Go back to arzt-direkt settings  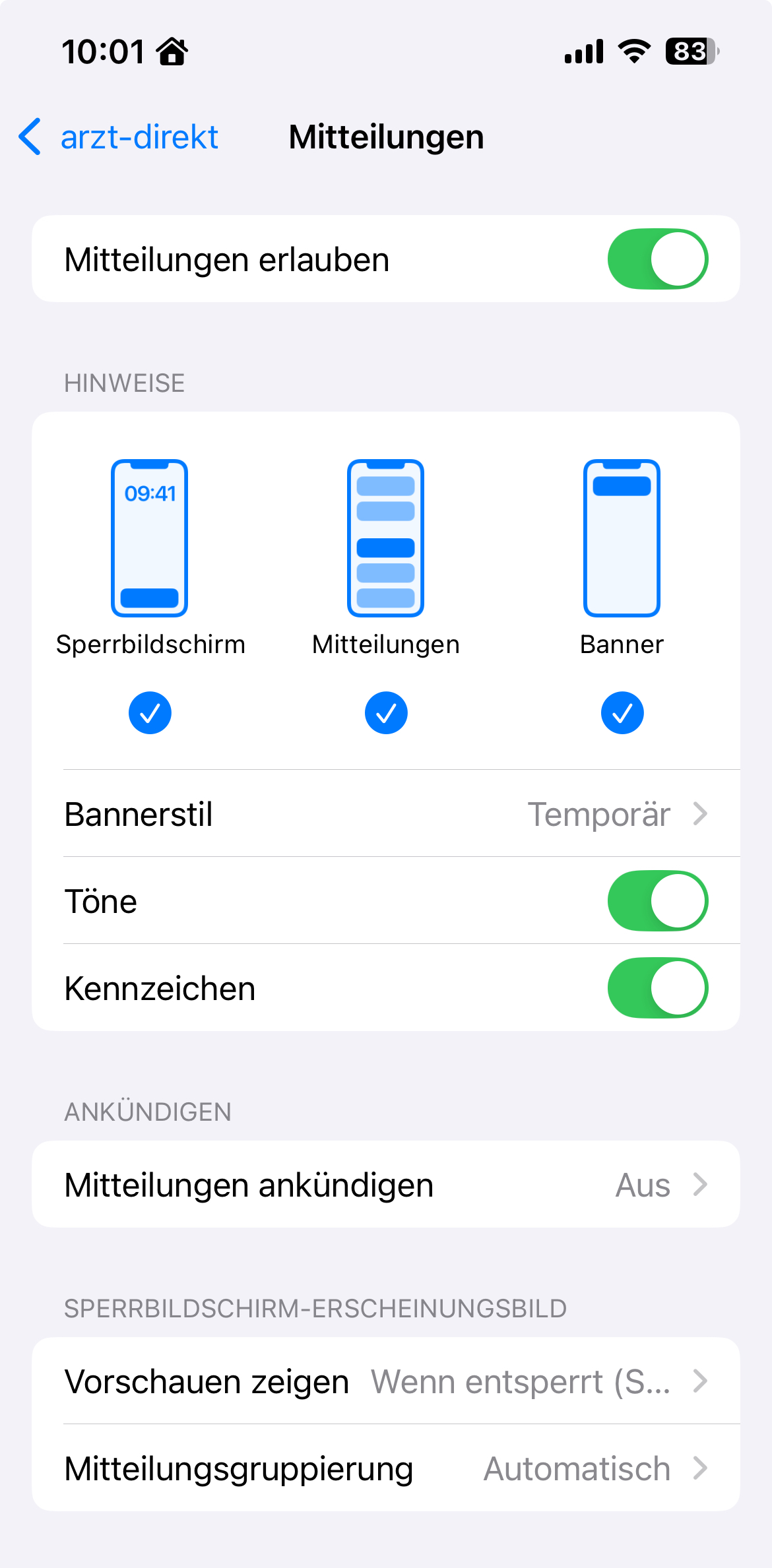[119, 137]
